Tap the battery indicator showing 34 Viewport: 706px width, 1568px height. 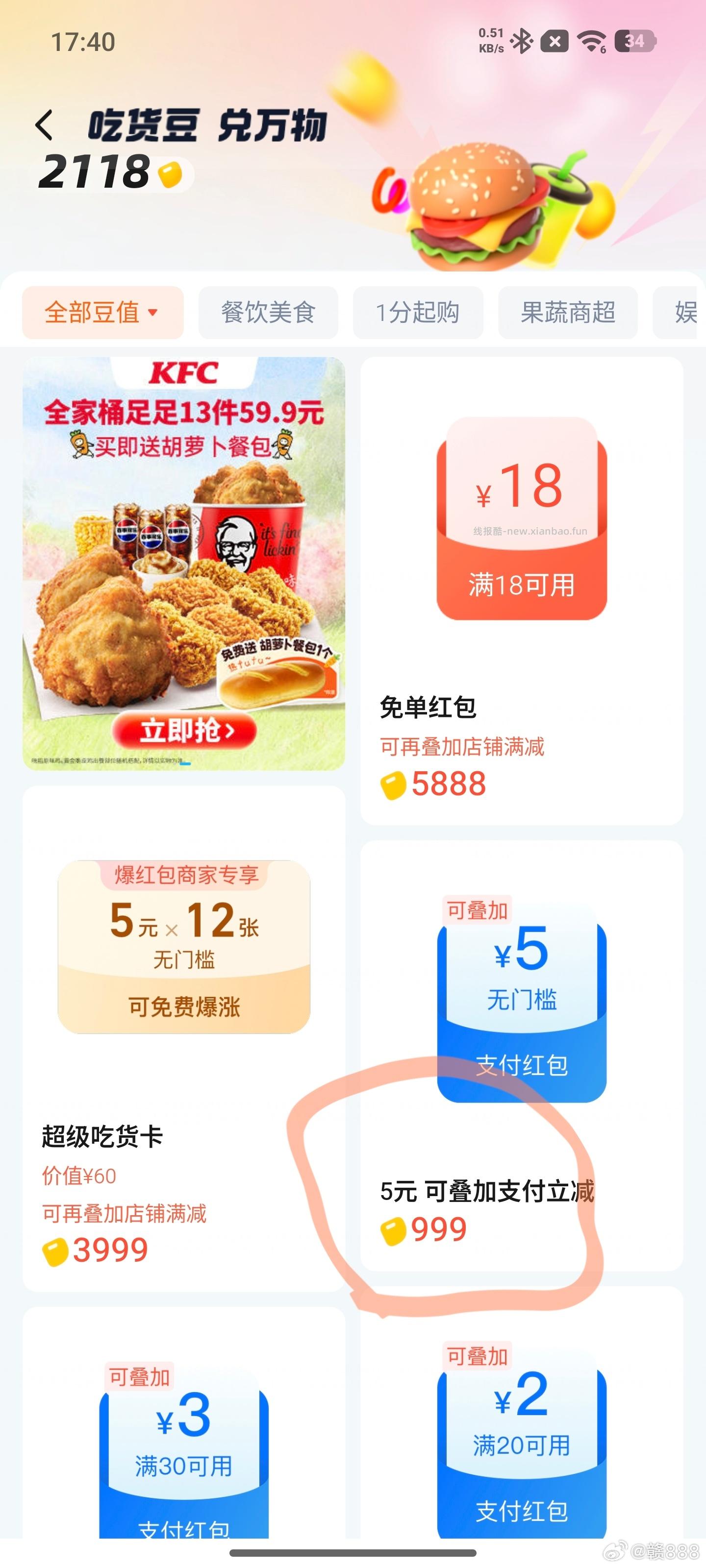[635, 40]
